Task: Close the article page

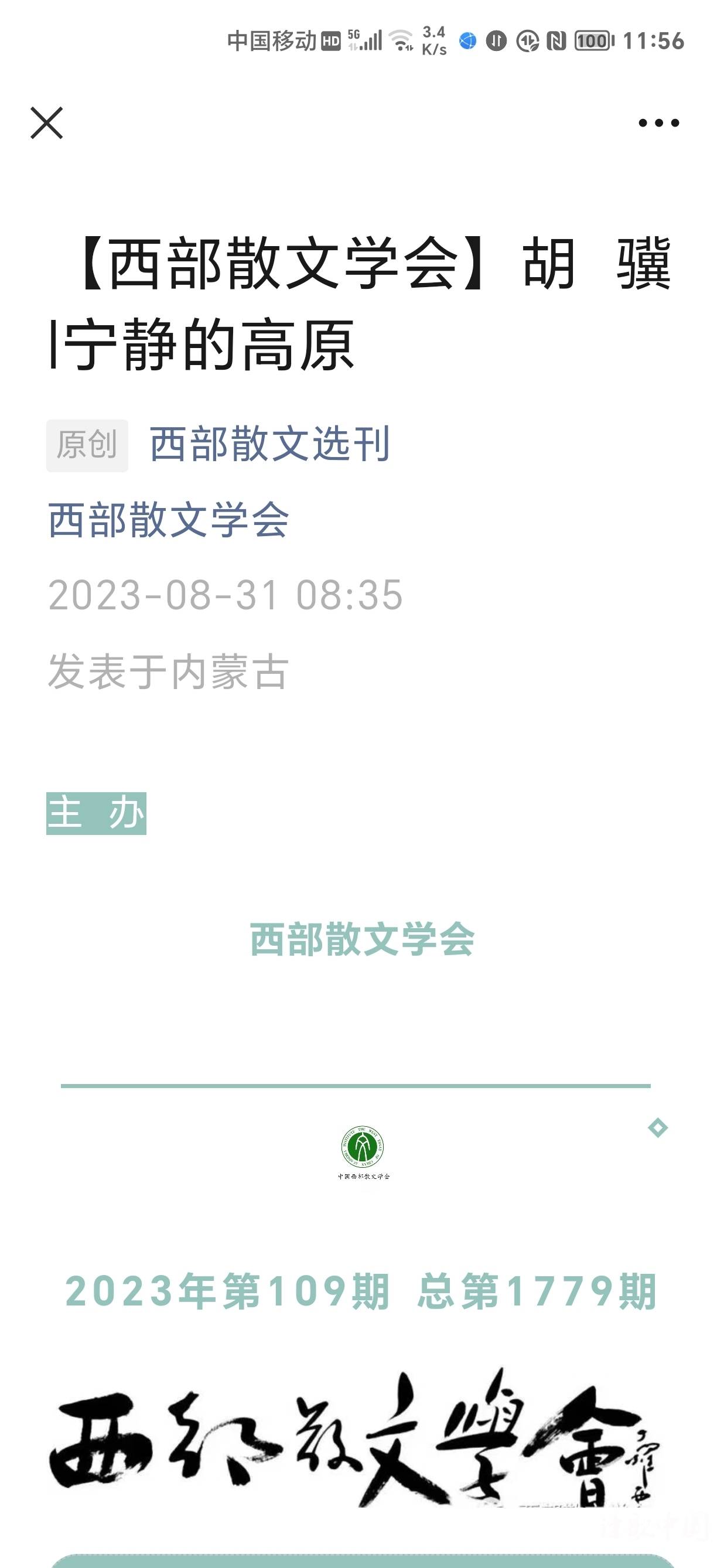Action: pyautogui.click(x=47, y=123)
